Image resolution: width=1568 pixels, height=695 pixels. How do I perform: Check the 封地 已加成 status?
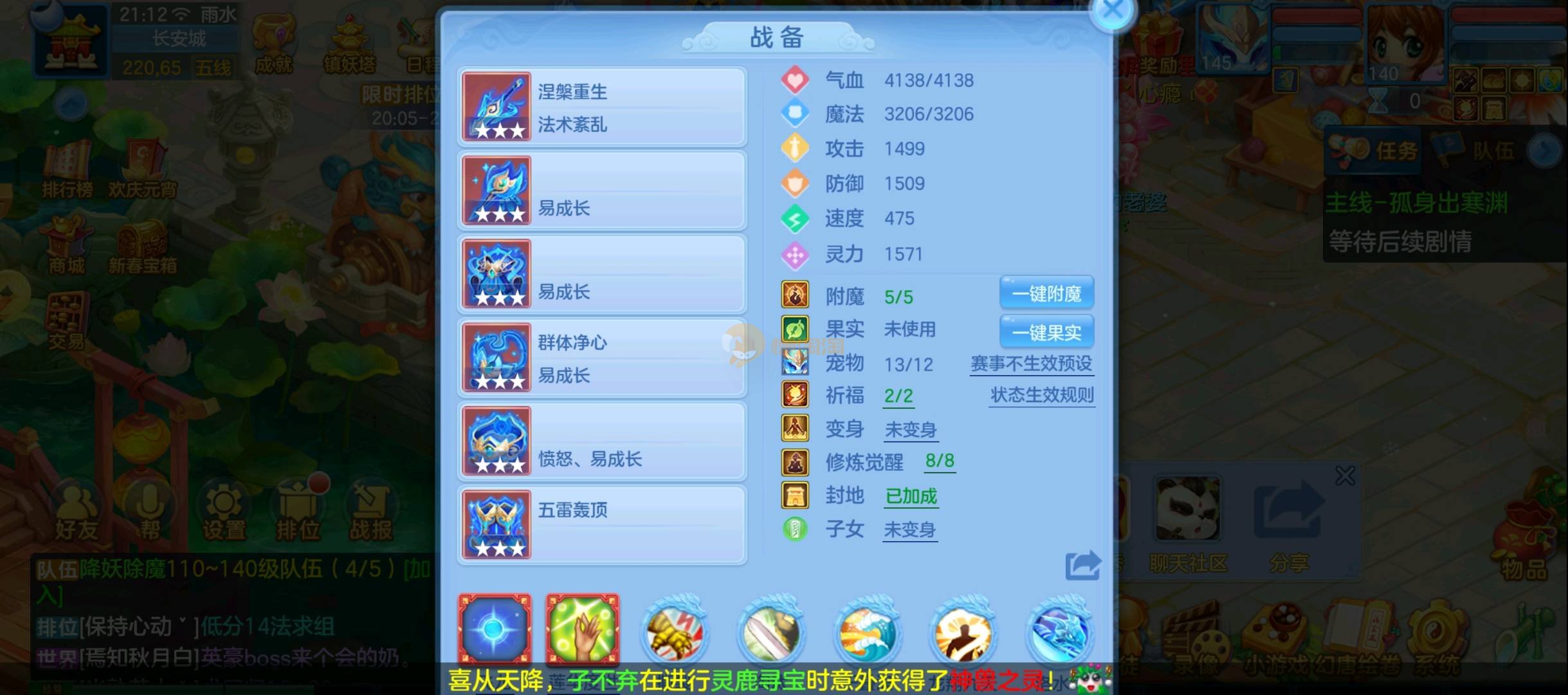(x=911, y=496)
